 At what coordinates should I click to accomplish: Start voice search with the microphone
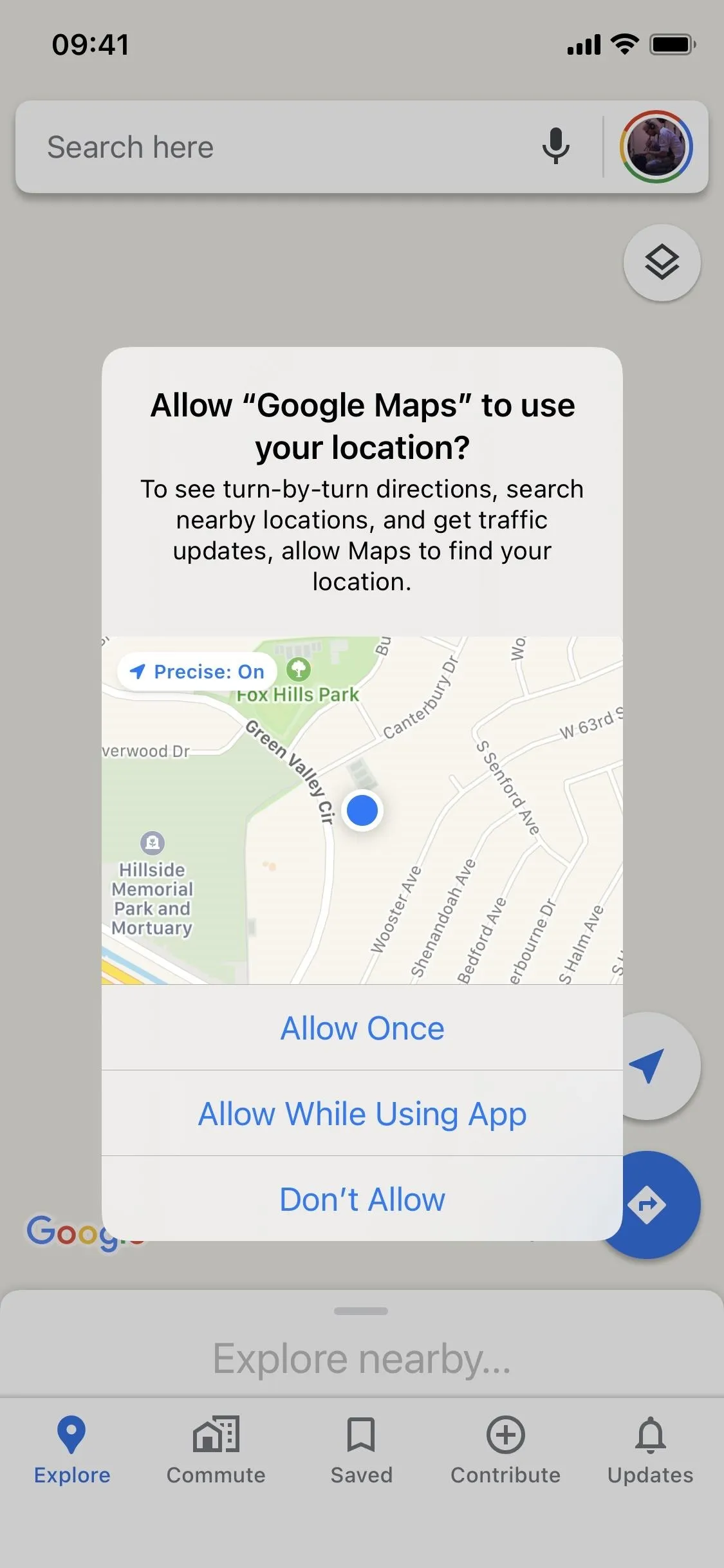click(555, 146)
